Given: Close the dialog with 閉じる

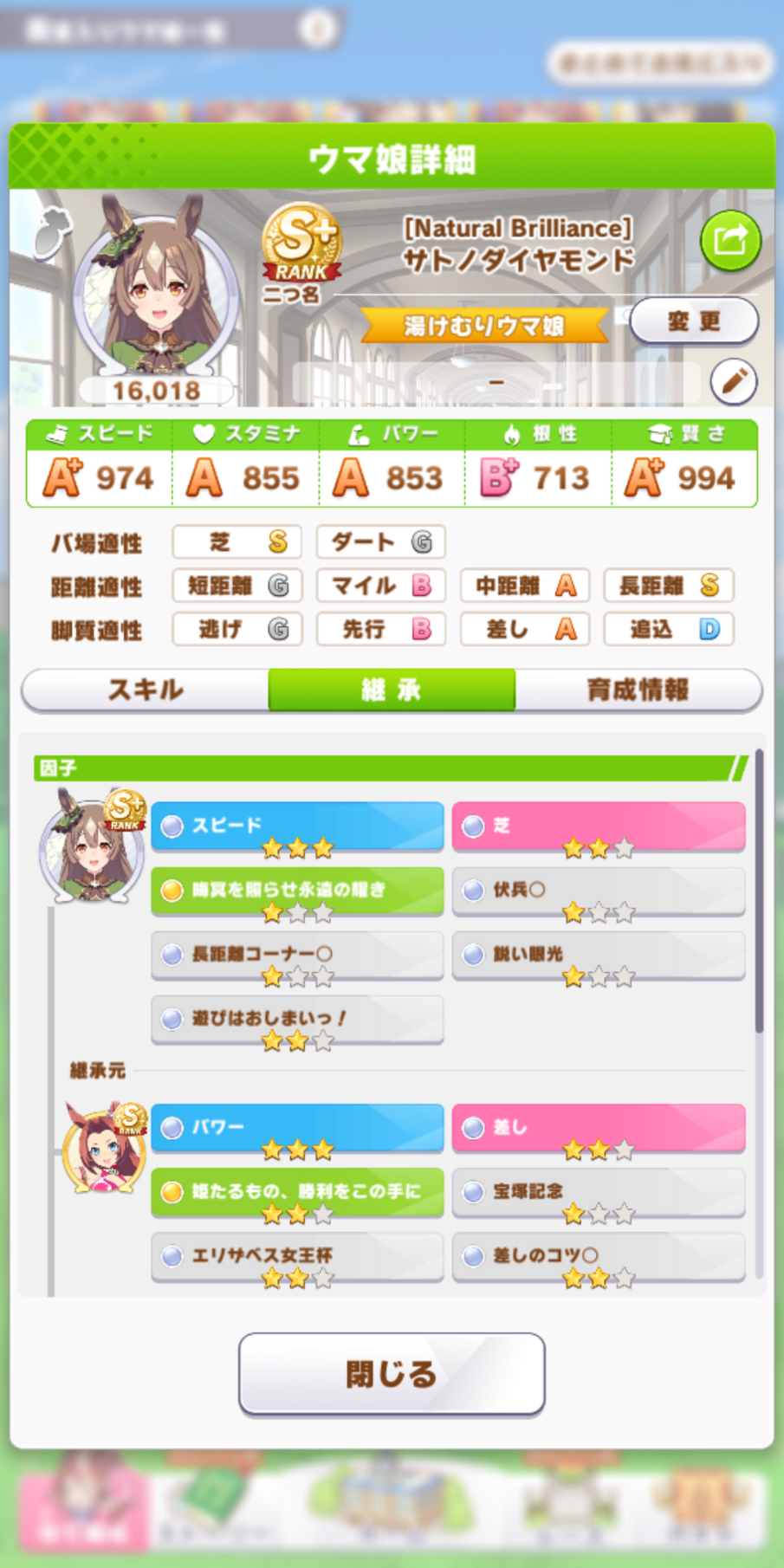Looking at the screenshot, I should pos(392,1374).
